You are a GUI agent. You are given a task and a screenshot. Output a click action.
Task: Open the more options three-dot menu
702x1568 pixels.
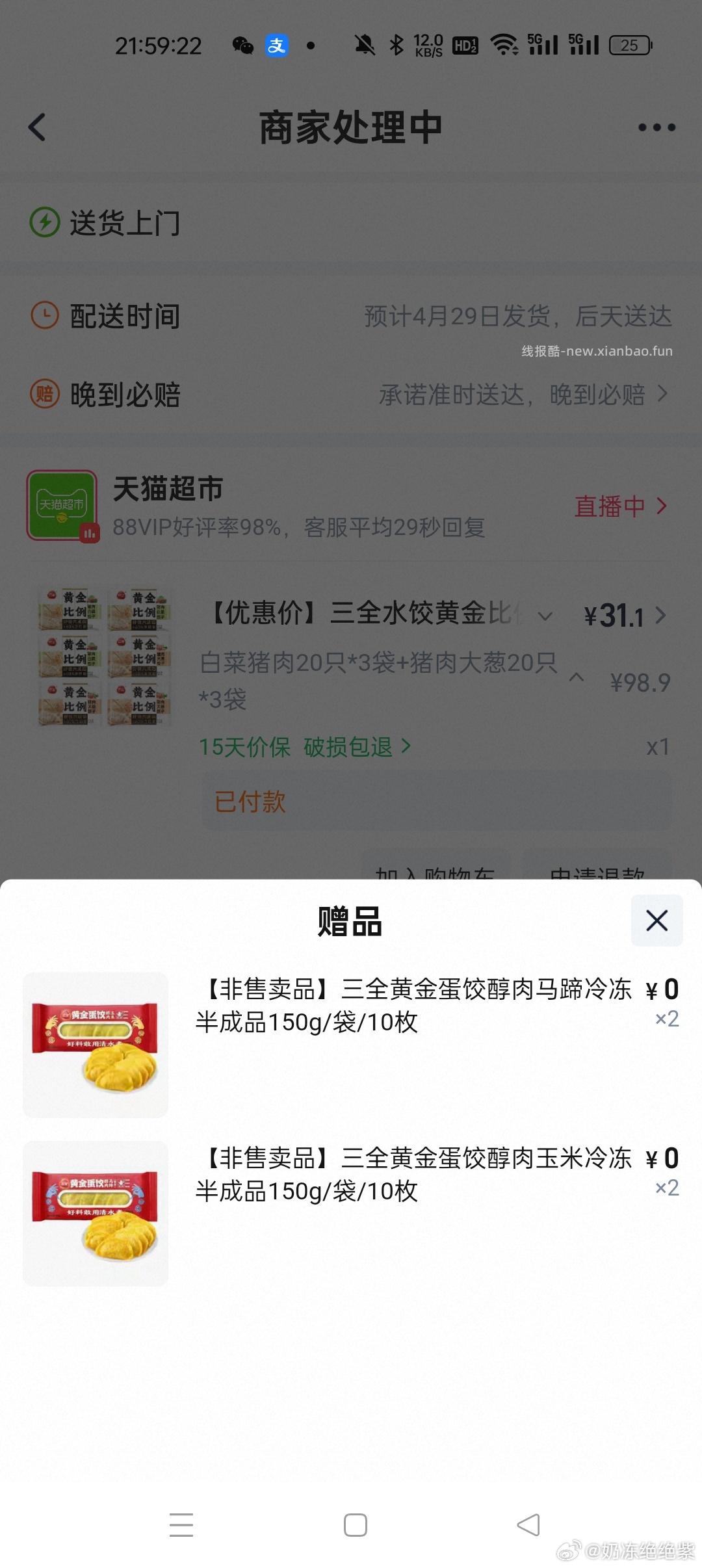click(x=656, y=127)
